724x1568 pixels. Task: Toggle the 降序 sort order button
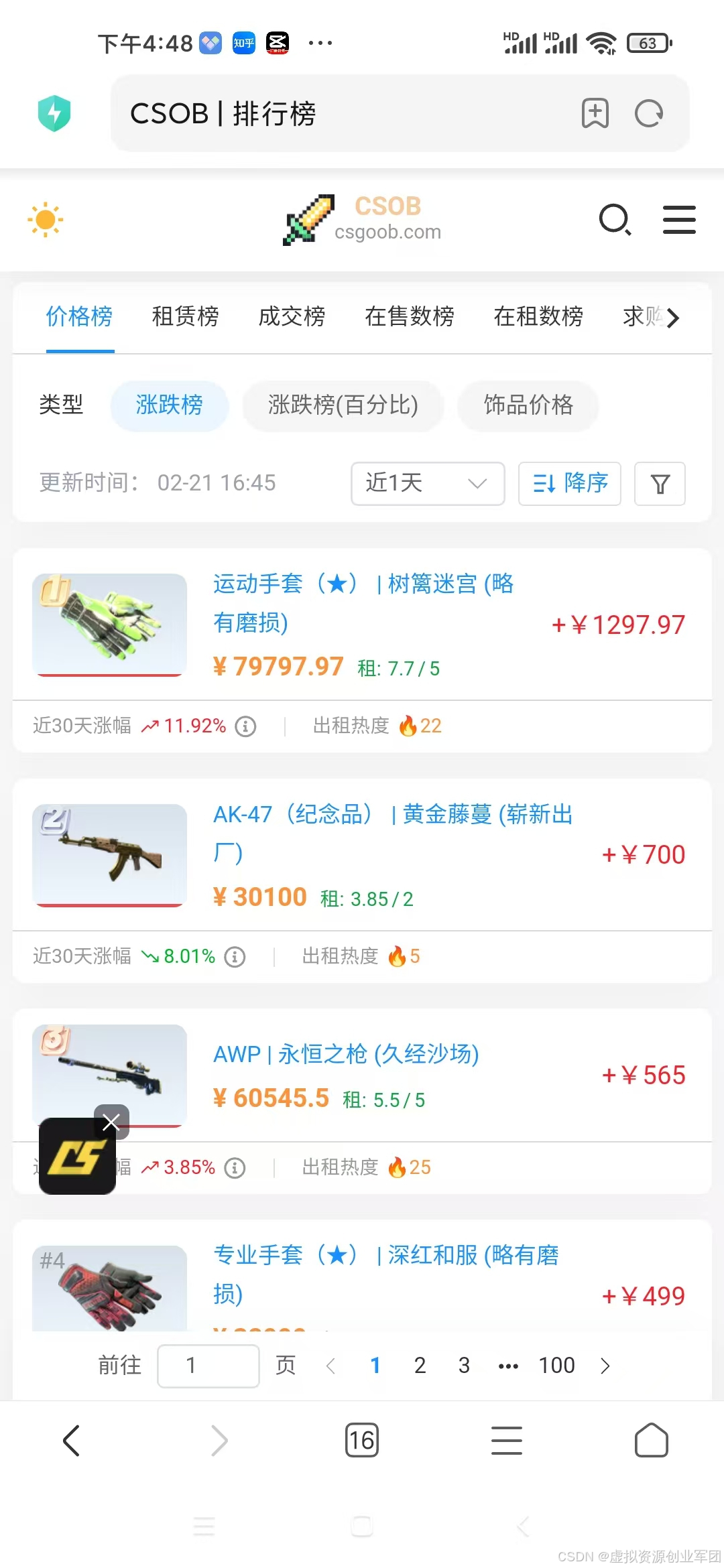[x=570, y=483]
